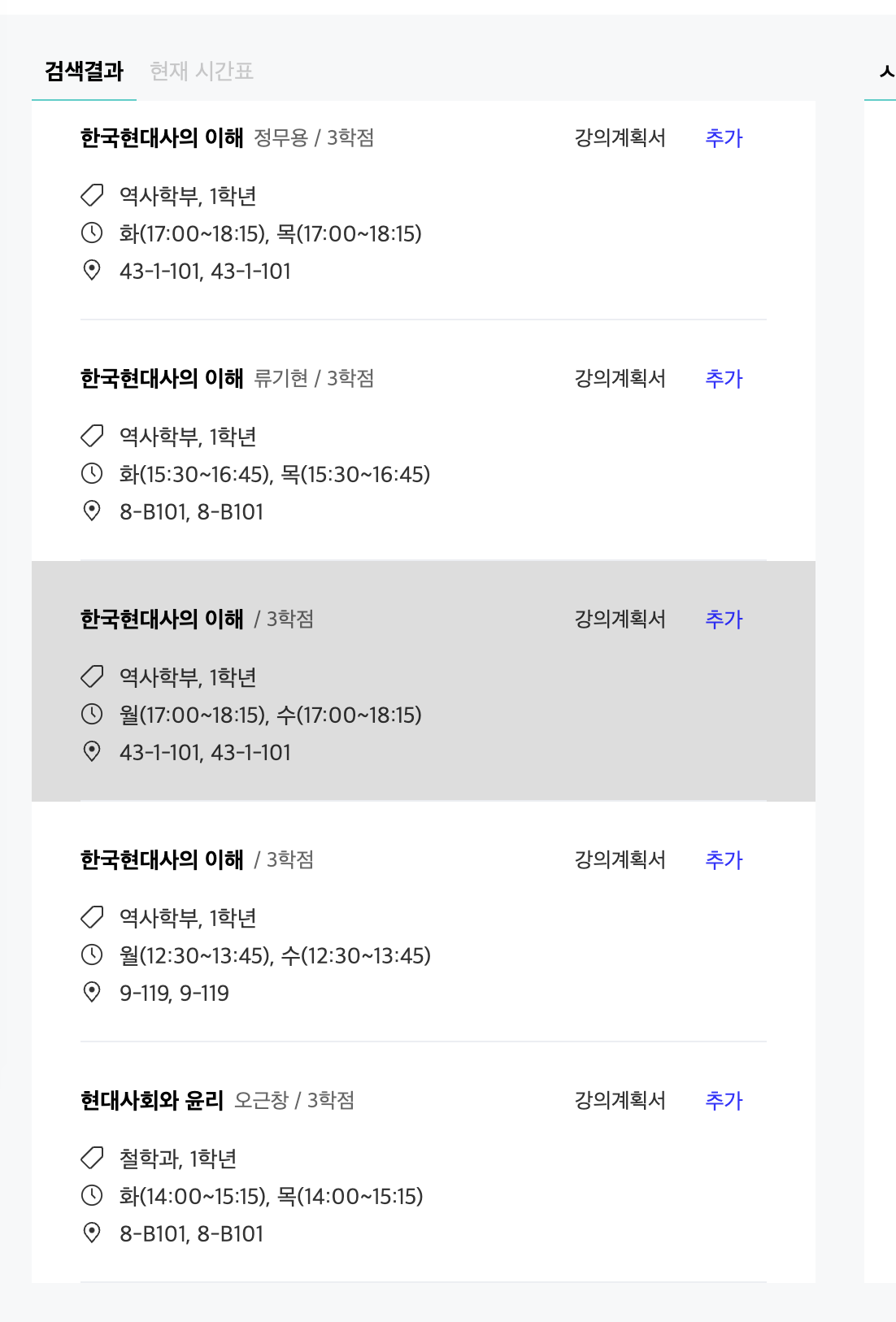Click 추가 on 오근창's 현대사회와 윤리
Screen dimensions: 896x1322
tap(724, 1101)
